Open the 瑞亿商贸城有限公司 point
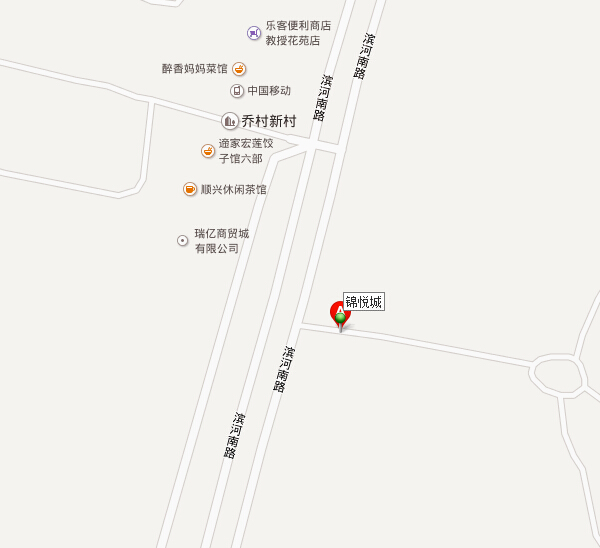Screen dimensions: 600x548 tap(182, 240)
